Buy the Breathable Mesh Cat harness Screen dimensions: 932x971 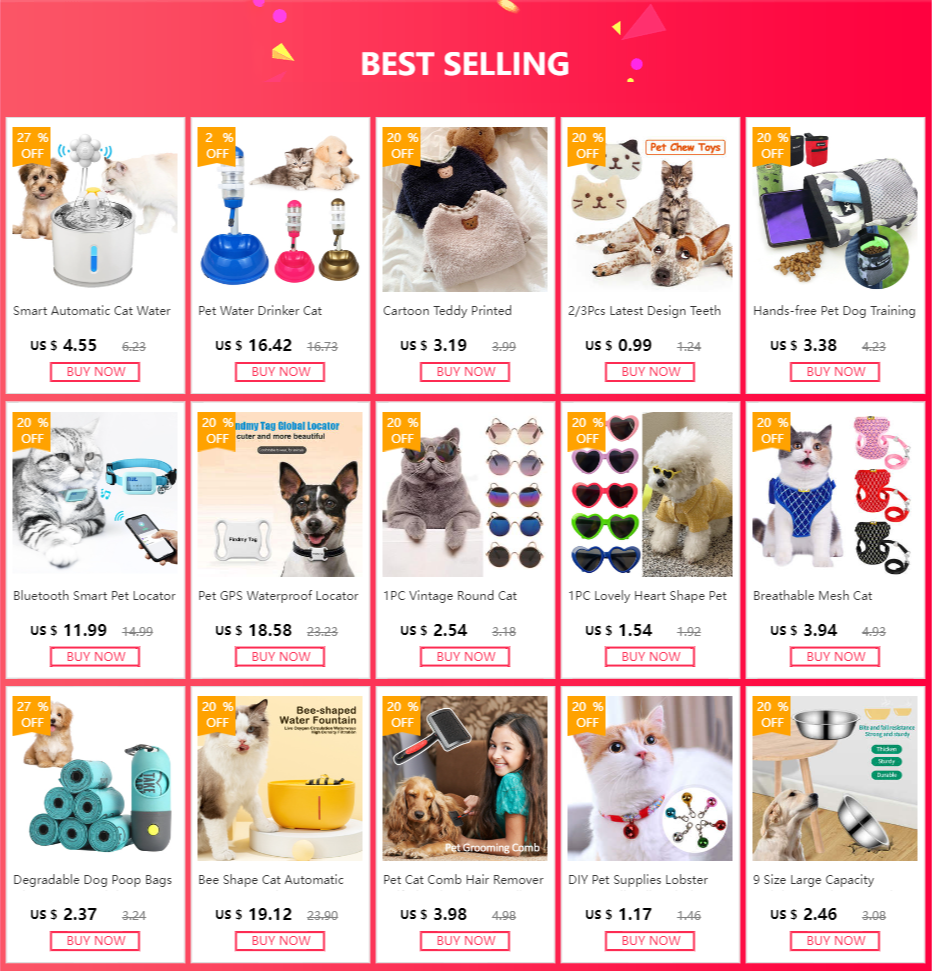tap(835, 656)
